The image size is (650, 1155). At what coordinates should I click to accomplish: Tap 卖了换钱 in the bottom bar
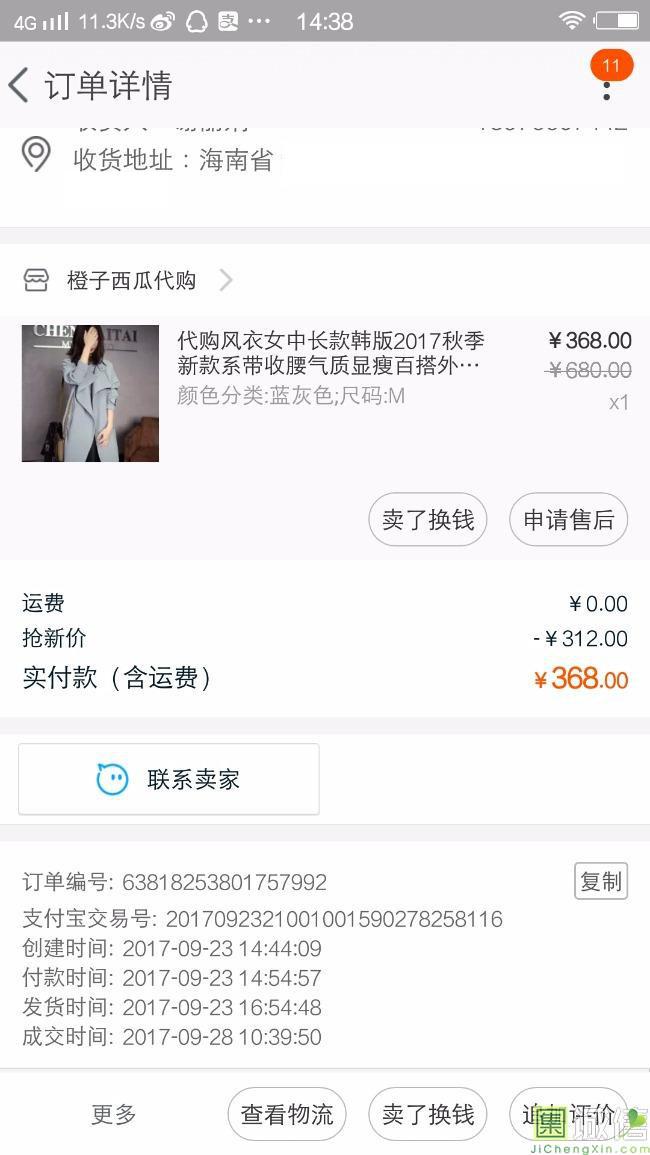pos(427,1114)
